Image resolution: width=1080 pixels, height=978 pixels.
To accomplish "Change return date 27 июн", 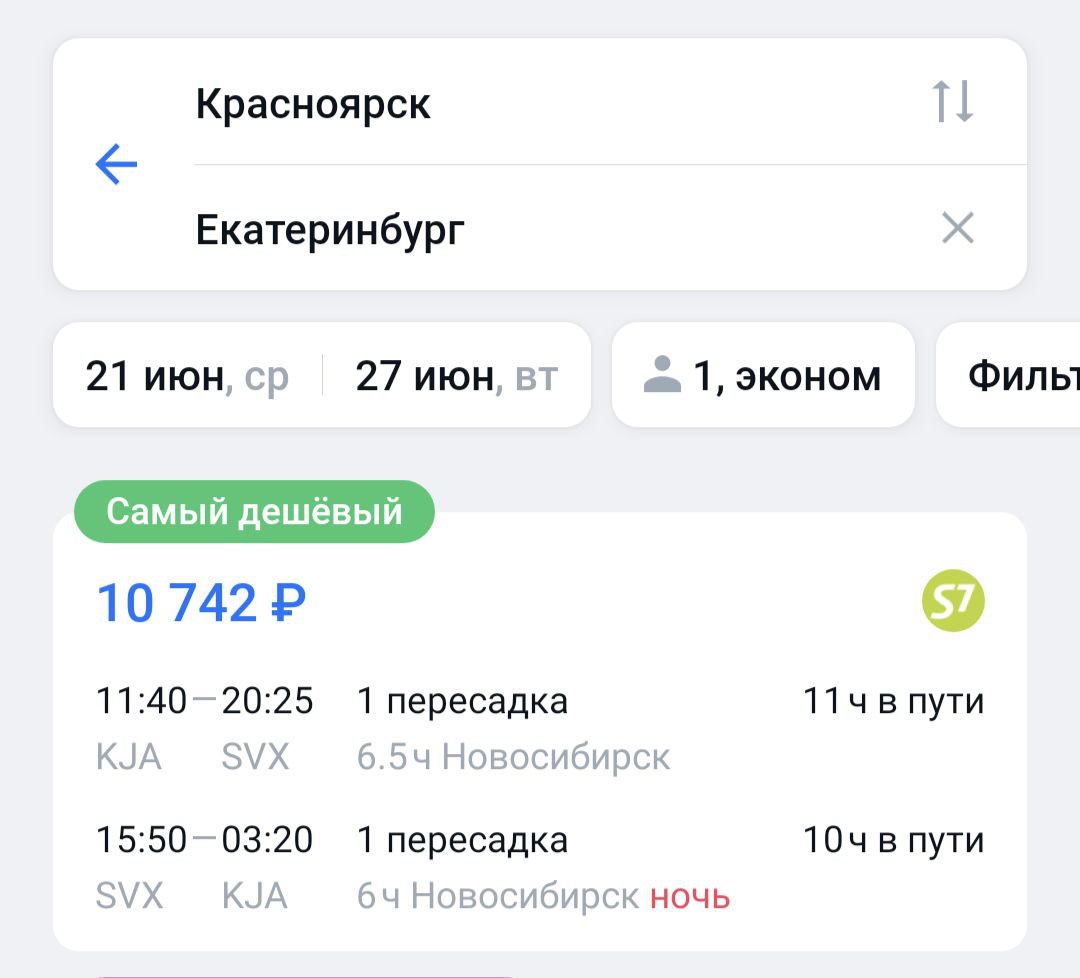I will 456,376.
